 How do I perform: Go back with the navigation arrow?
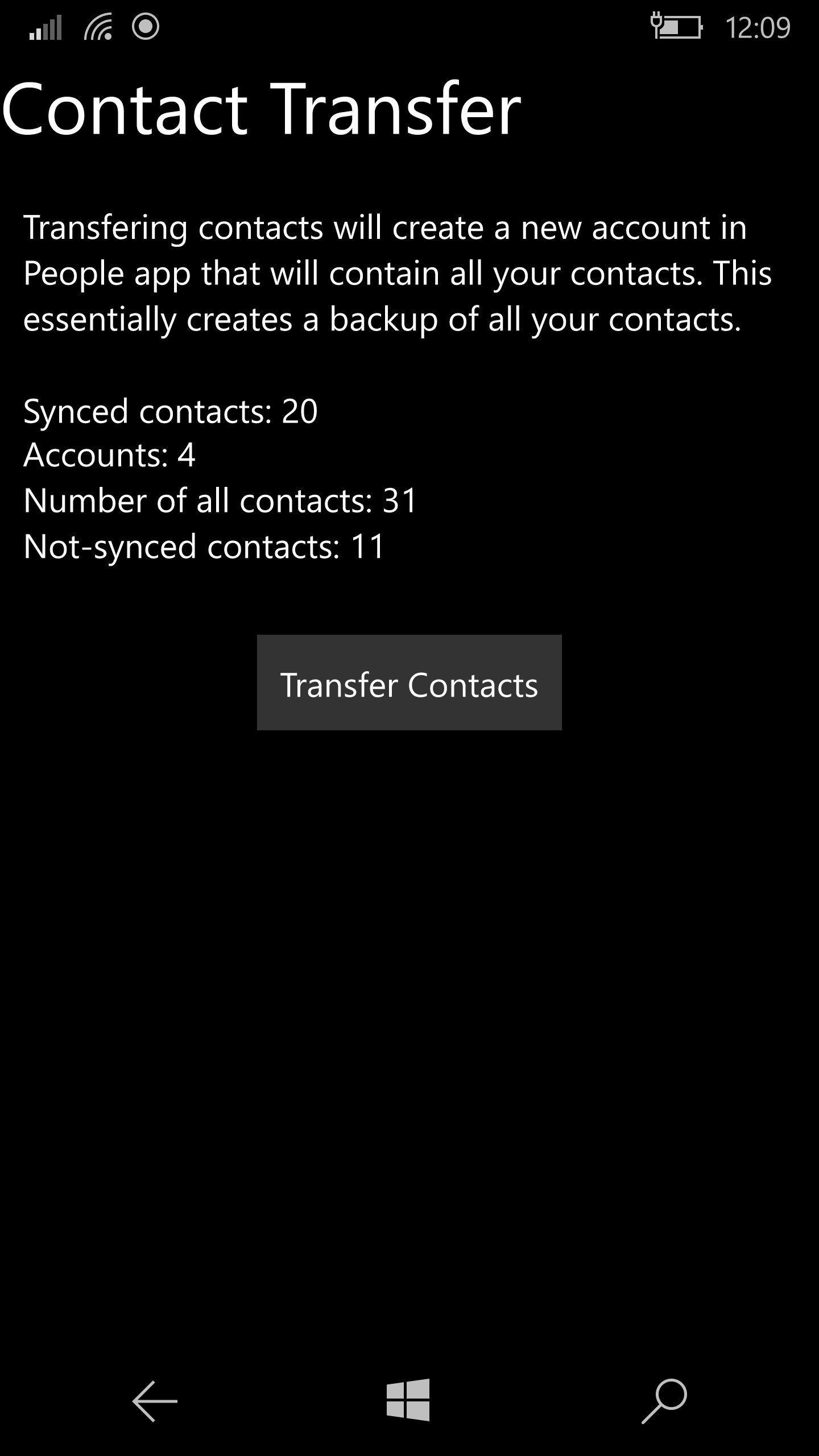point(155,1401)
